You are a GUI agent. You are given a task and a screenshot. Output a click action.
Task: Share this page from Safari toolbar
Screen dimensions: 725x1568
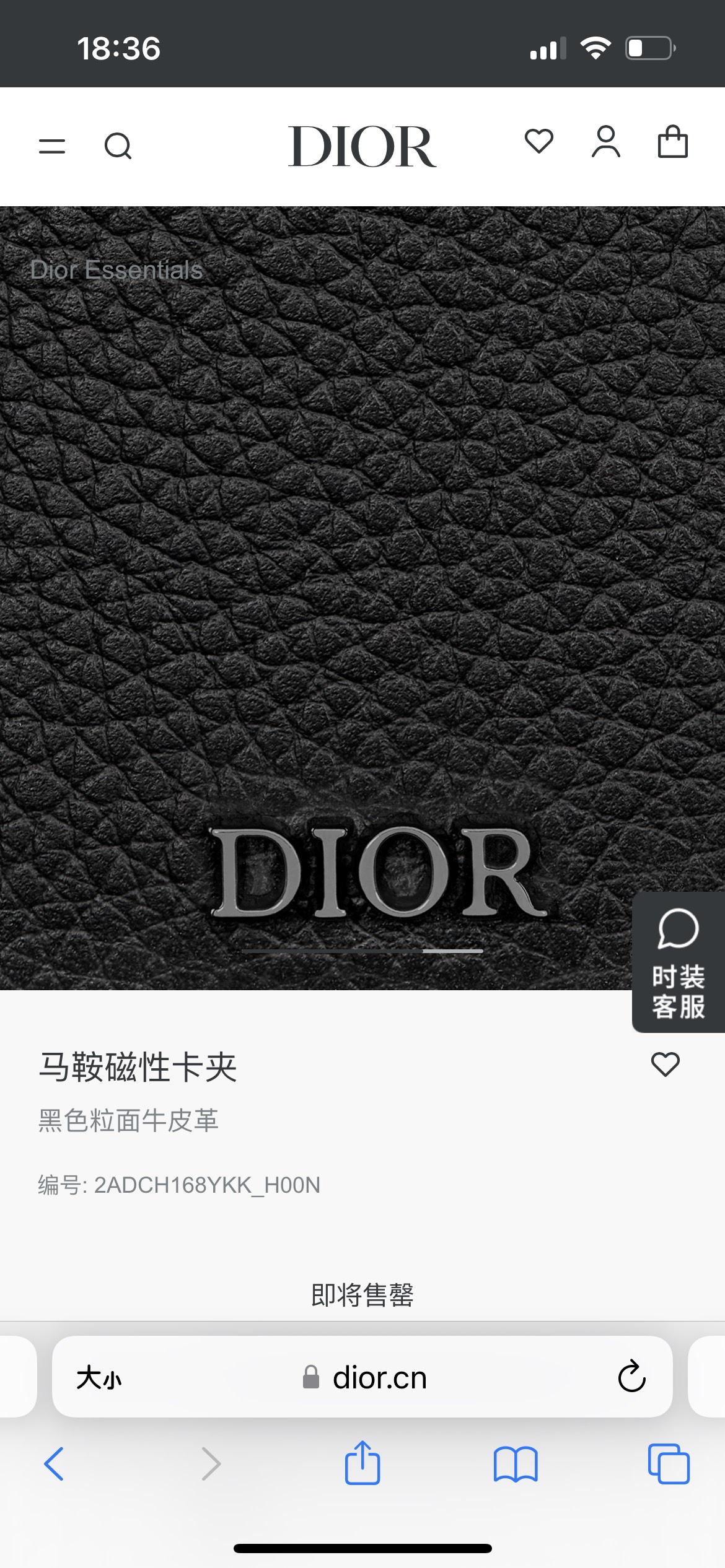[x=362, y=1463]
